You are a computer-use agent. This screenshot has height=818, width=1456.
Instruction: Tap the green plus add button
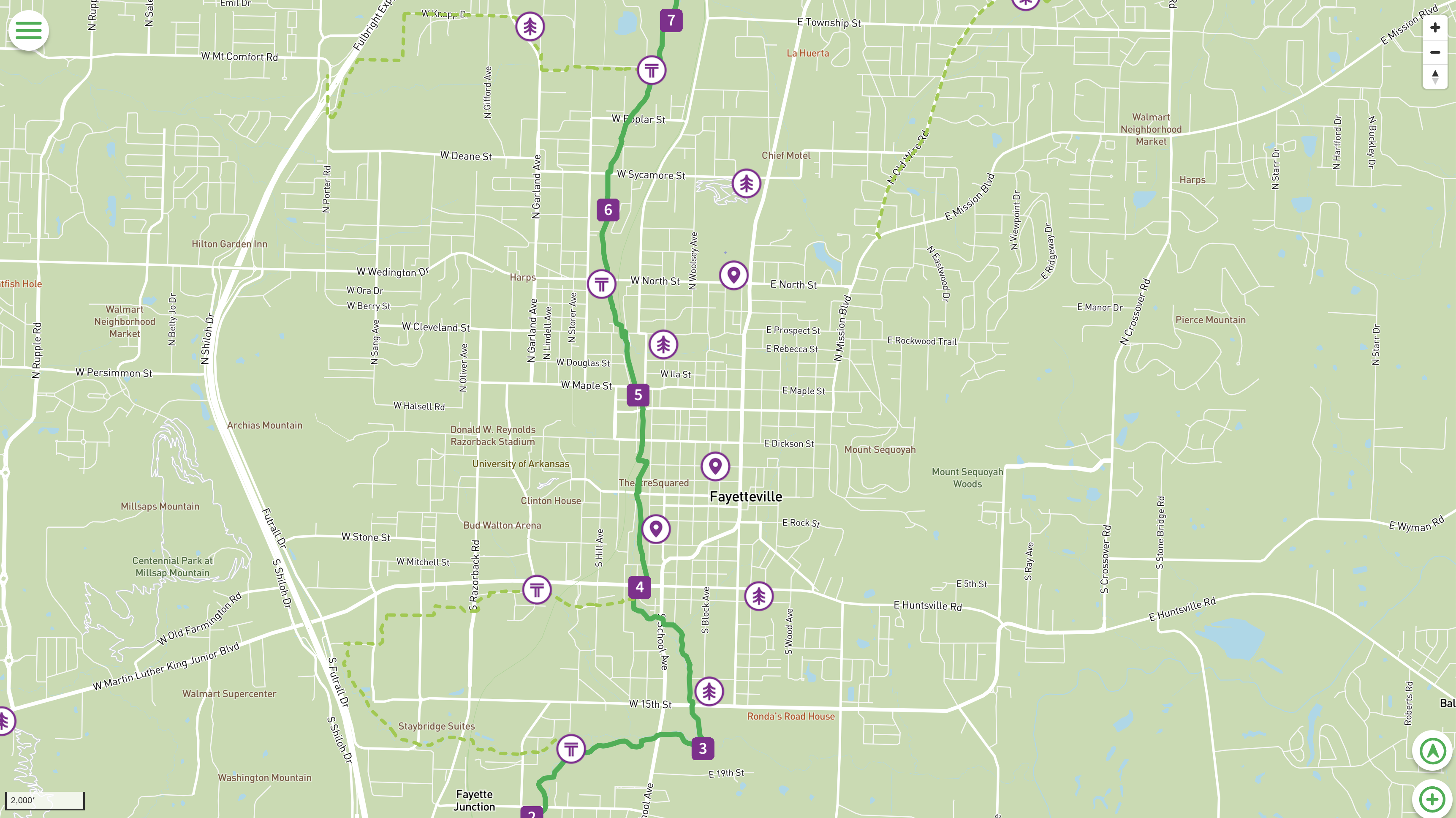click(x=1432, y=799)
